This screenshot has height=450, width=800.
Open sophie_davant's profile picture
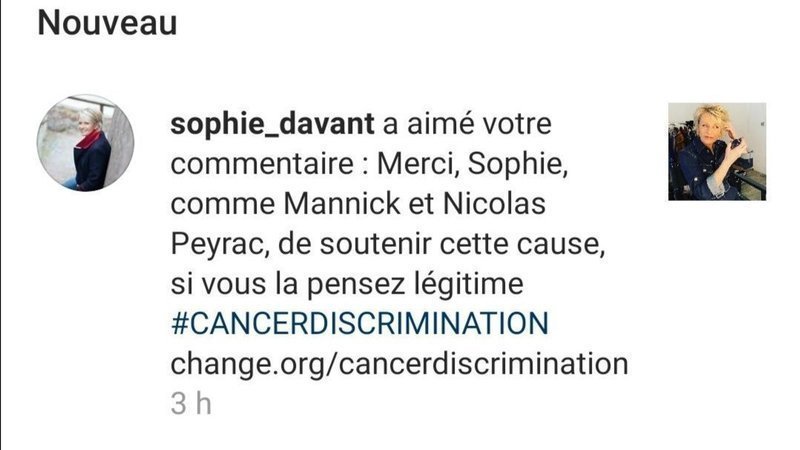86,144
